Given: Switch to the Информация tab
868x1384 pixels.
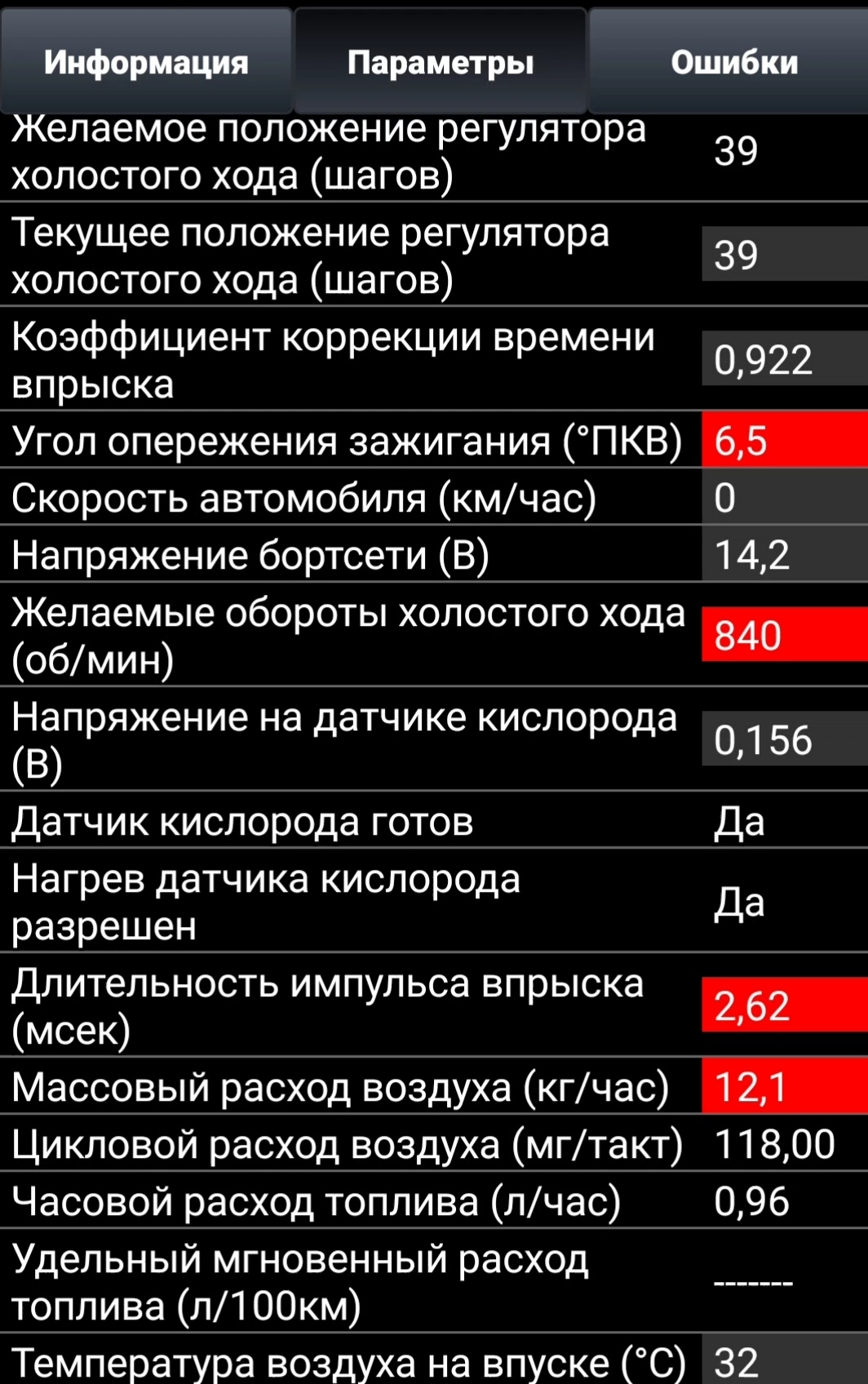Looking at the screenshot, I should [x=146, y=61].
